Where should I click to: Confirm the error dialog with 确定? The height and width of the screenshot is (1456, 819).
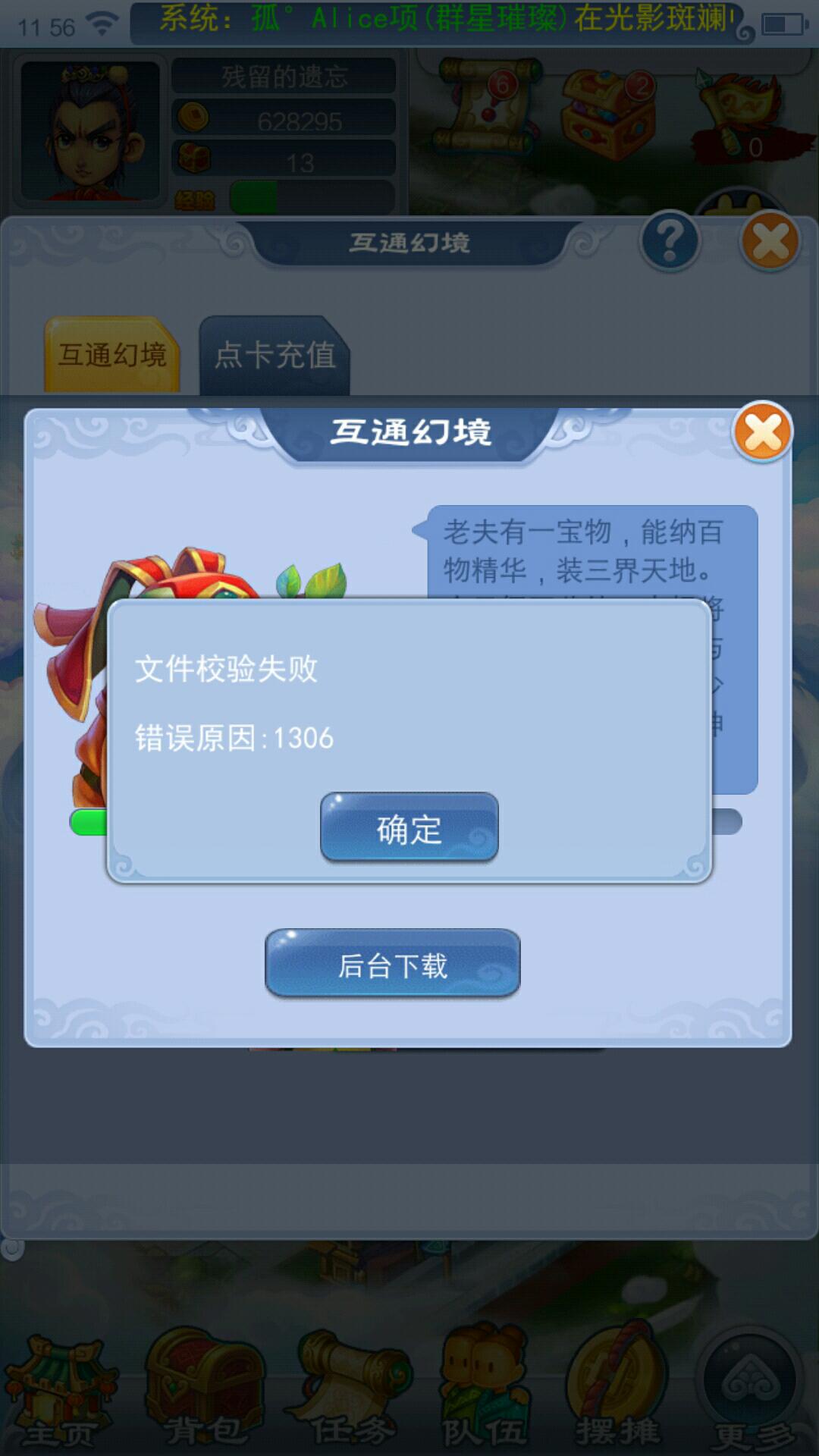(x=409, y=827)
